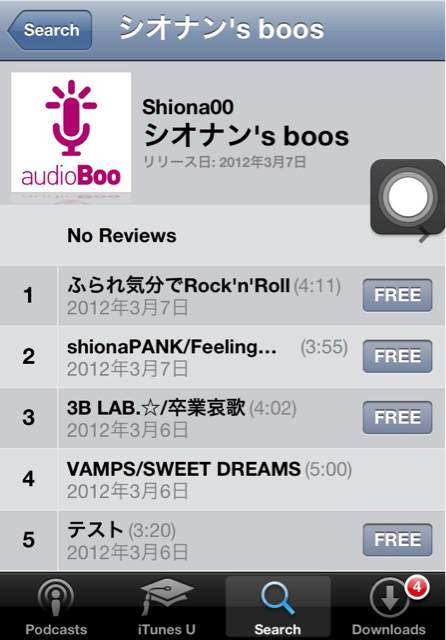
Task: Open episode ふられ気分でRock'n'Roll
Action: click(223, 296)
